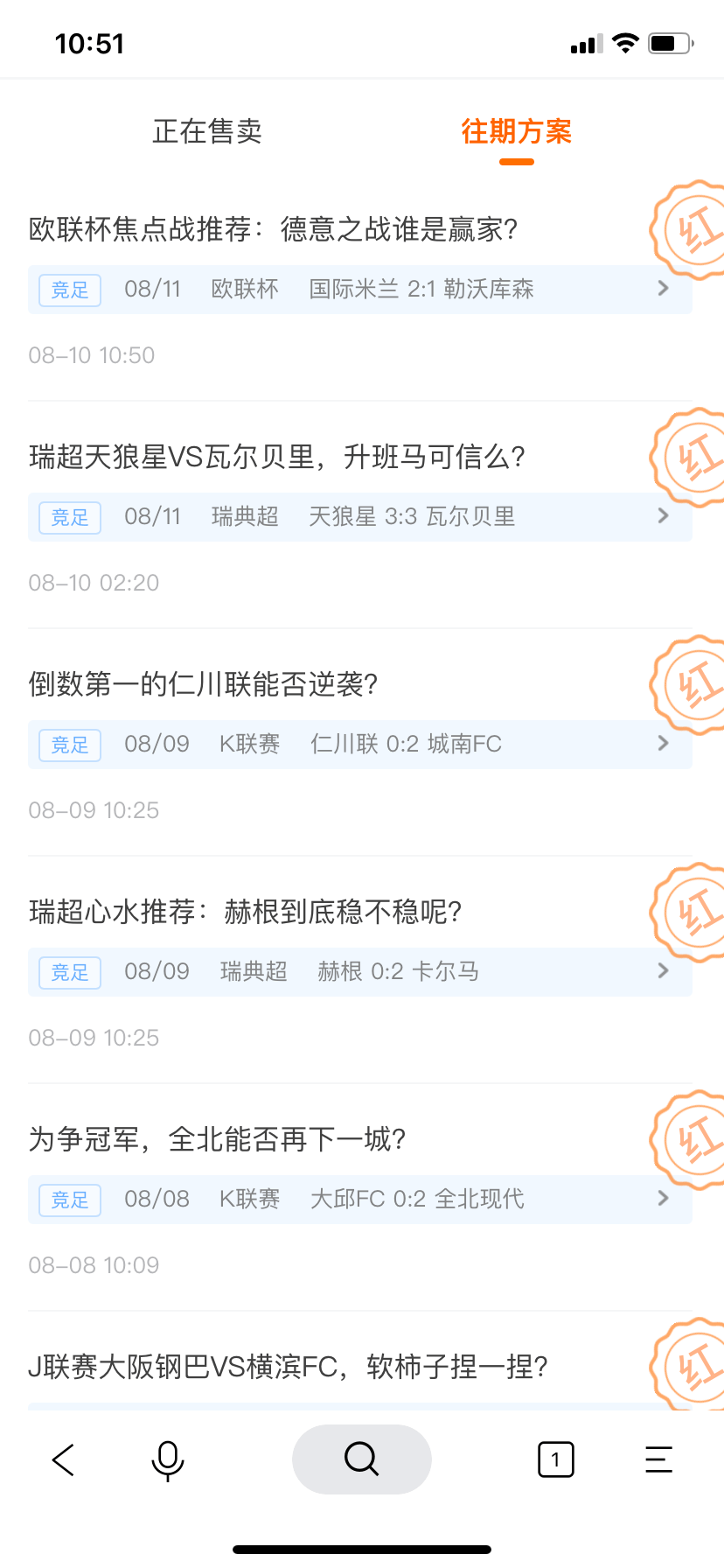This screenshot has width=724, height=1568.
Task: Open the 欧联杯焦点战推荐 plan
Action: pyautogui.click(x=273, y=229)
